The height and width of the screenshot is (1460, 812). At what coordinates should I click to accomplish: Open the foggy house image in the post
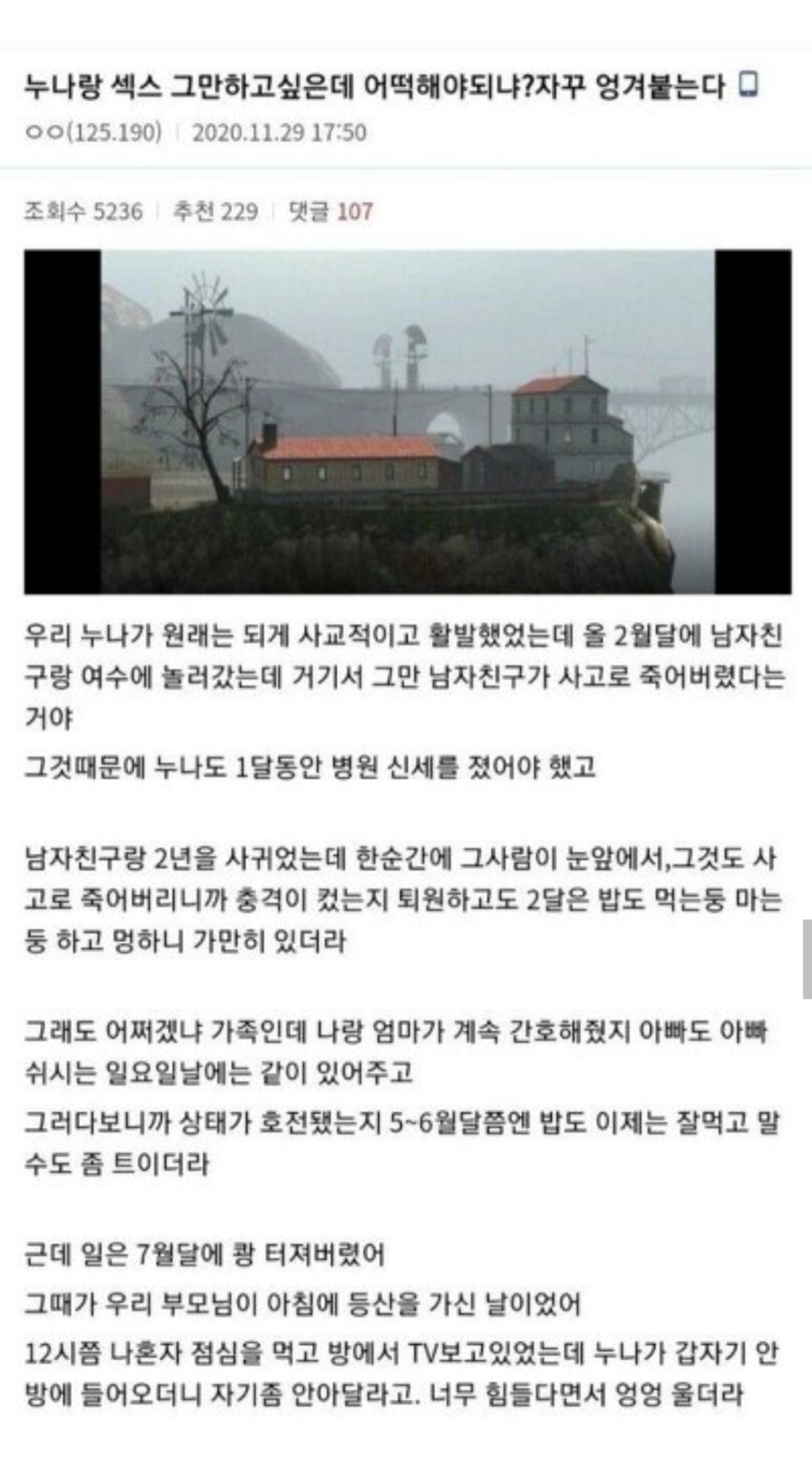[x=408, y=422]
